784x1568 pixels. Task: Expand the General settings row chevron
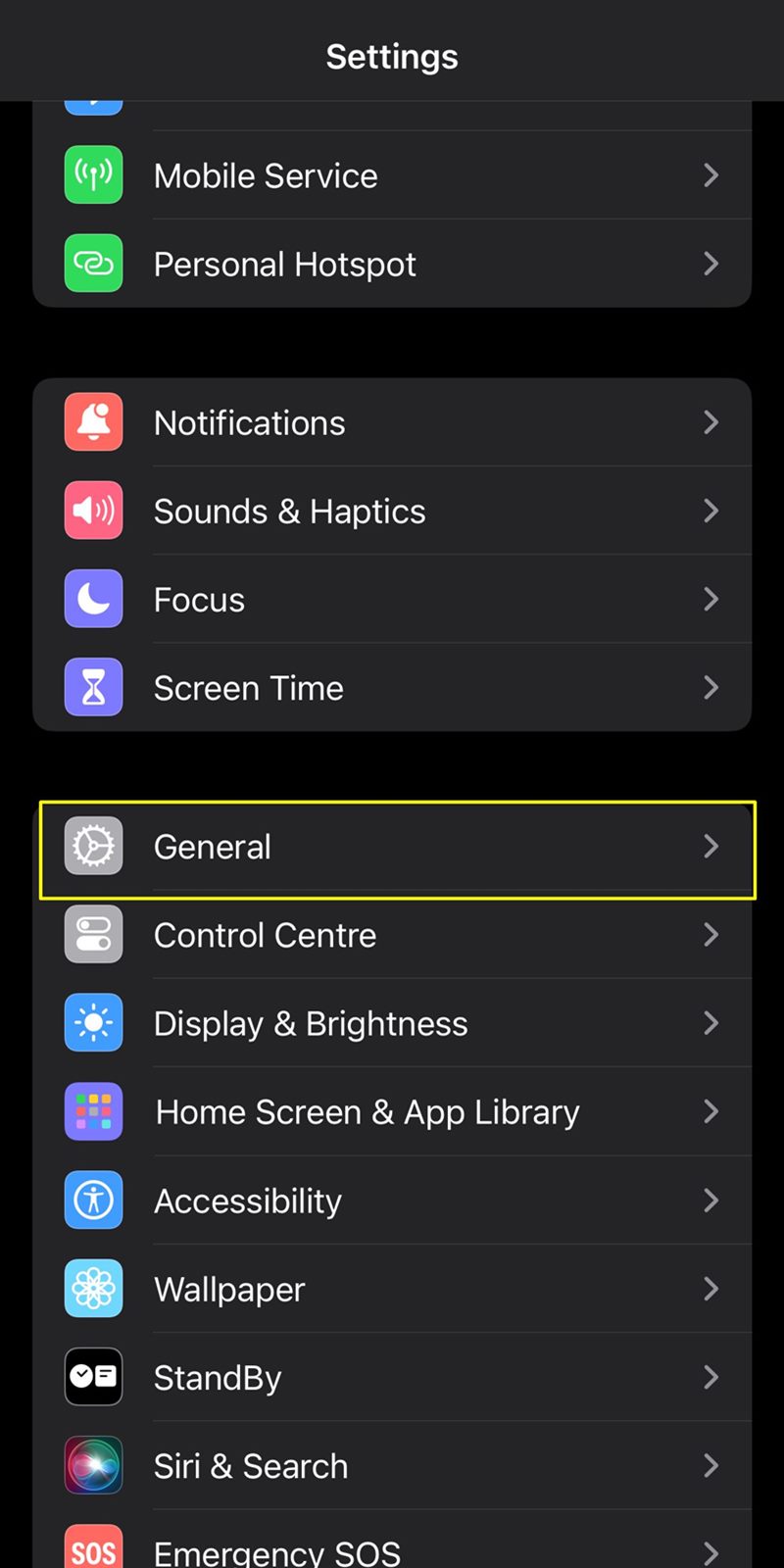[x=711, y=846]
